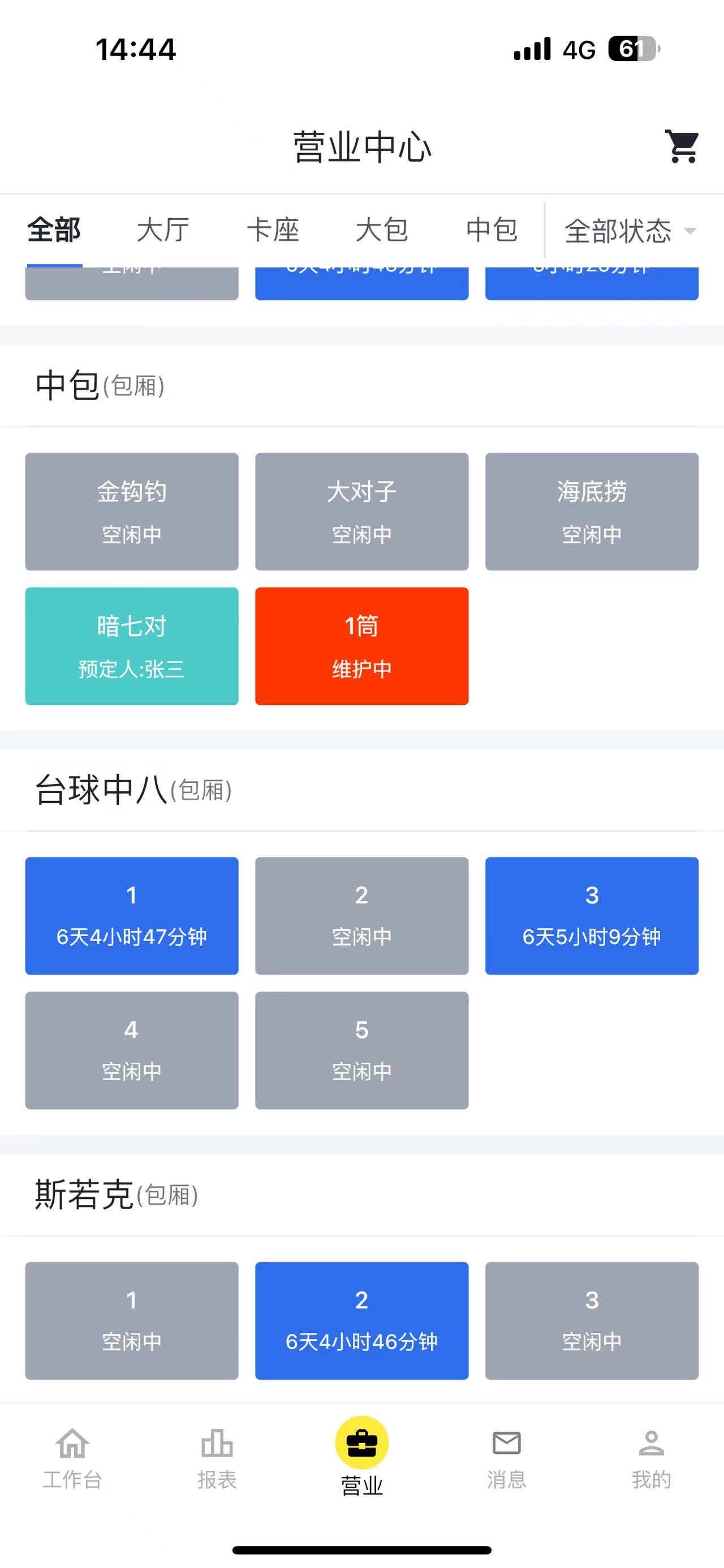
Task: Open 台球中八 table 1 in use
Action: click(x=132, y=916)
